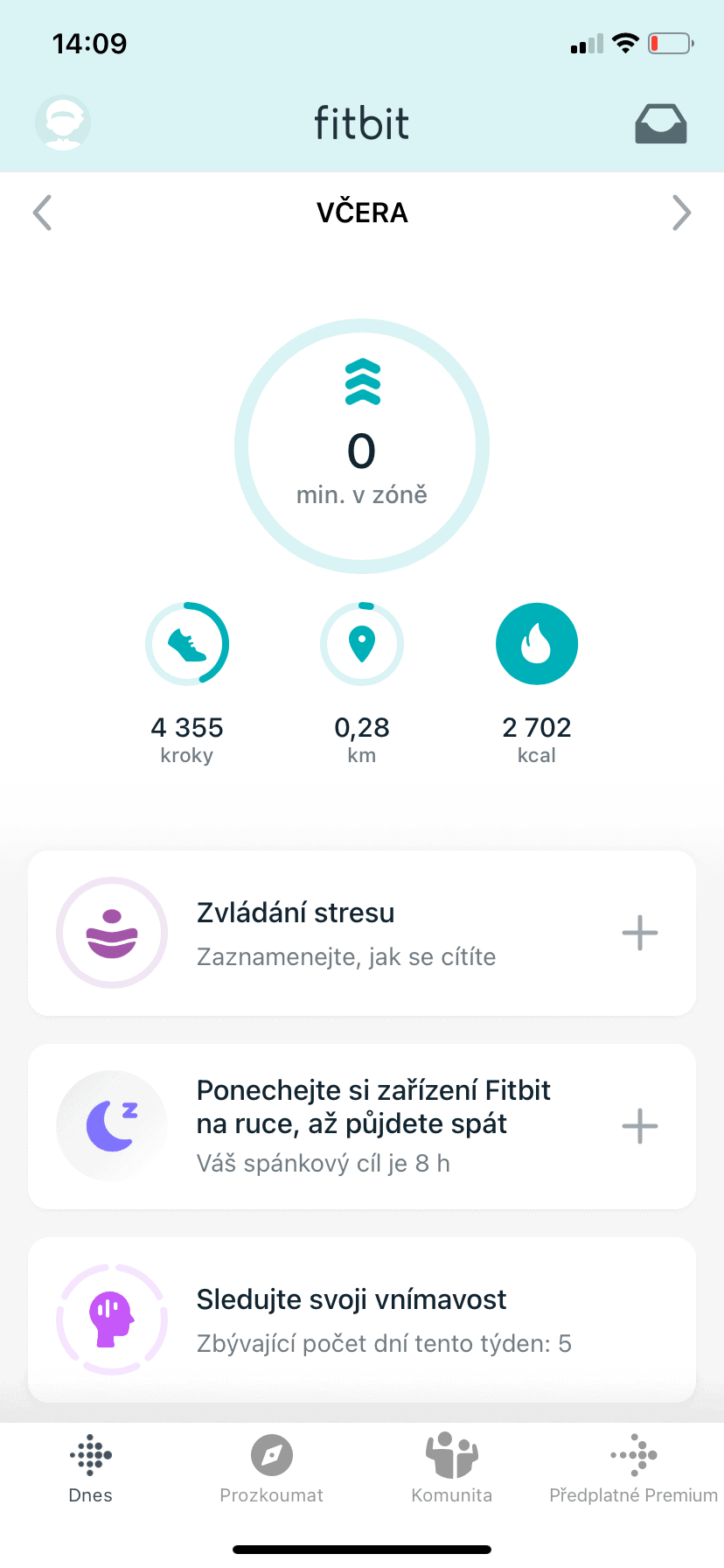Screen dimensions: 724x1568
Task: Open the inbox tray icon
Action: (660, 123)
